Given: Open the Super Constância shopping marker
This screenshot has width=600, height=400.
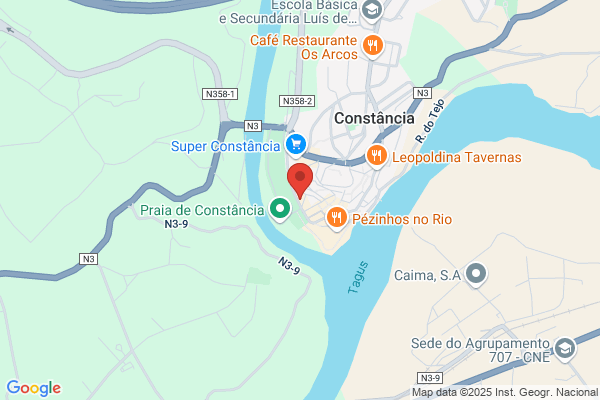Looking at the screenshot, I should (x=296, y=146).
